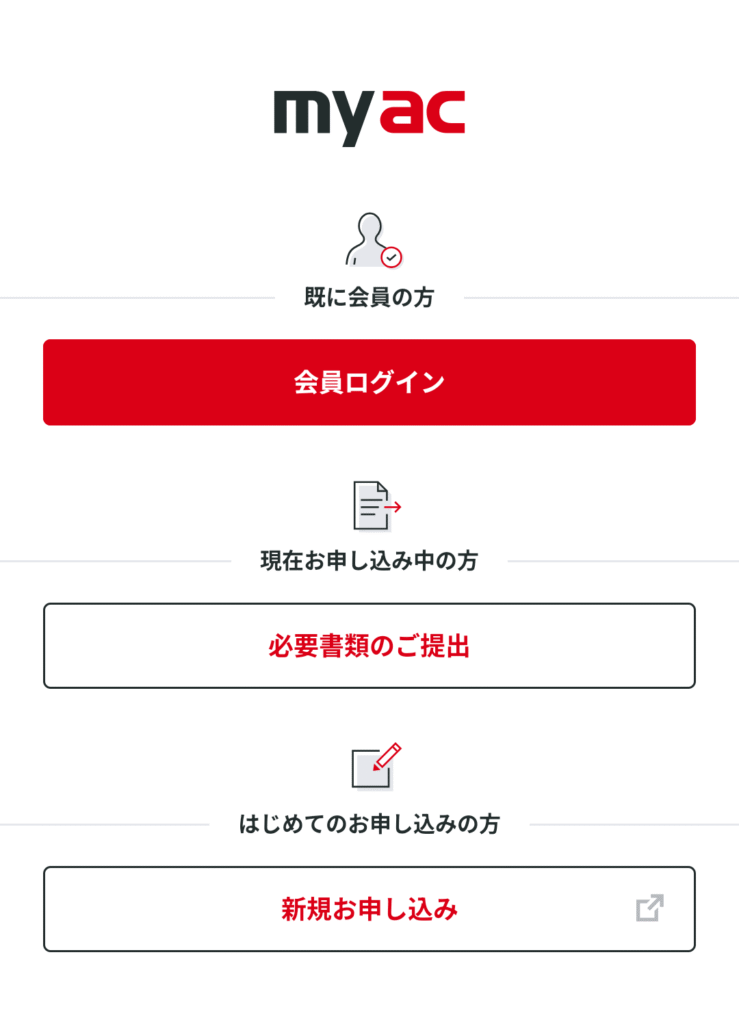The image size is (739, 1024).
Task: Open 必要書類のご提出 for document submission
Action: 369,646
